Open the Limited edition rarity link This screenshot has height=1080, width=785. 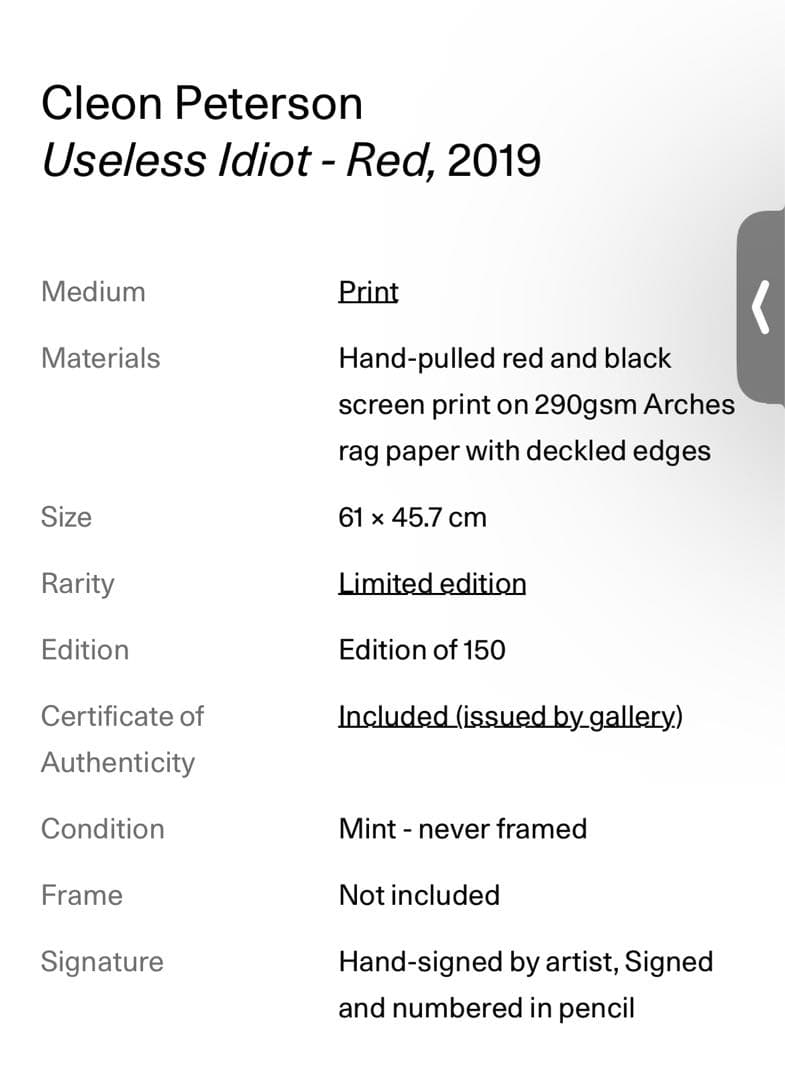click(x=432, y=583)
